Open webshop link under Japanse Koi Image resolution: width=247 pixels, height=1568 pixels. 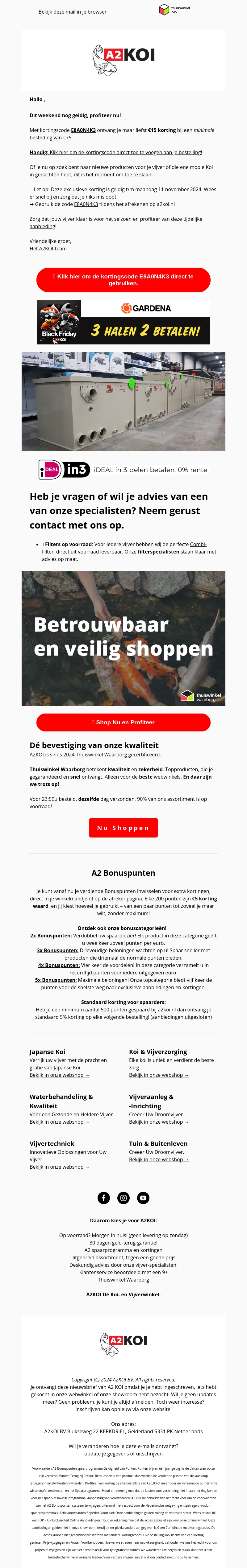(x=60, y=1074)
